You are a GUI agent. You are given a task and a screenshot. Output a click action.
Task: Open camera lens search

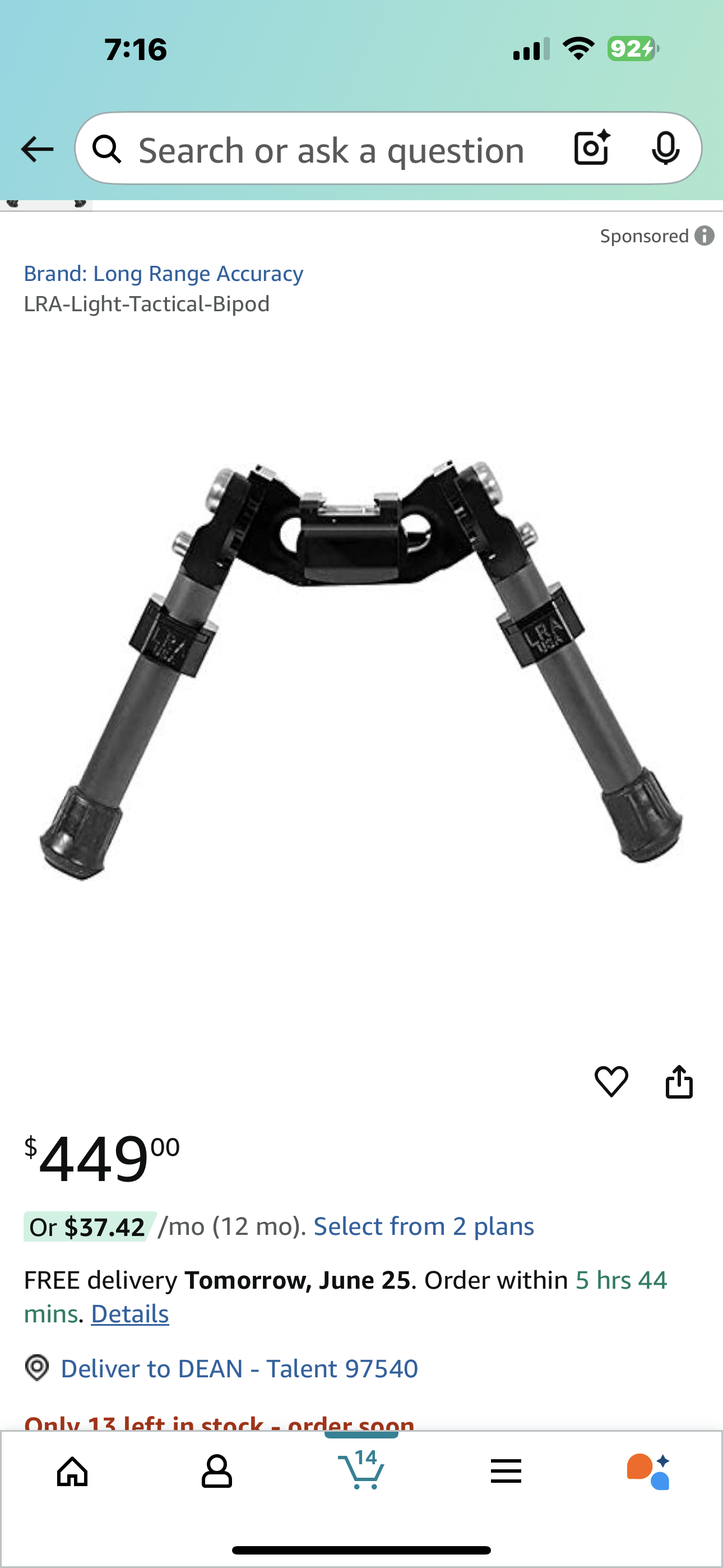[591, 148]
